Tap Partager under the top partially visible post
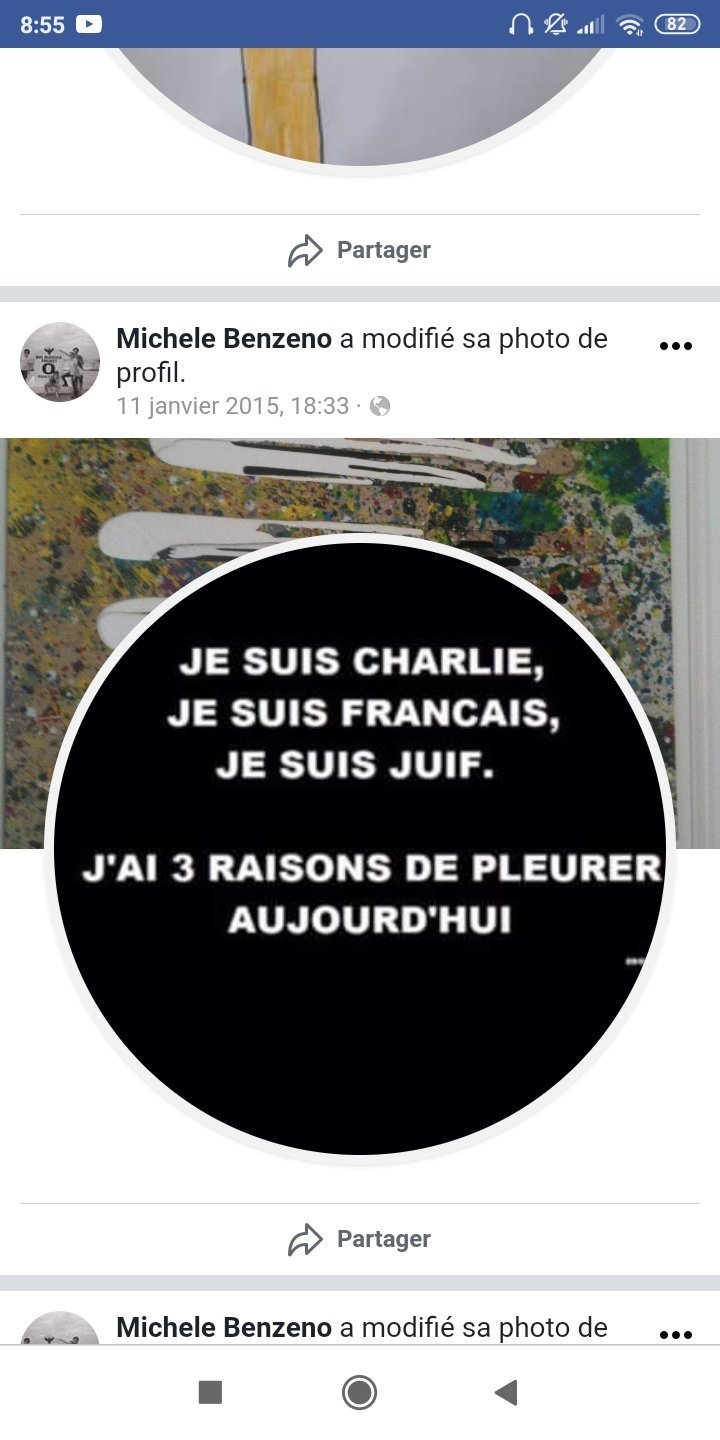The height and width of the screenshot is (1440, 720). coord(360,250)
